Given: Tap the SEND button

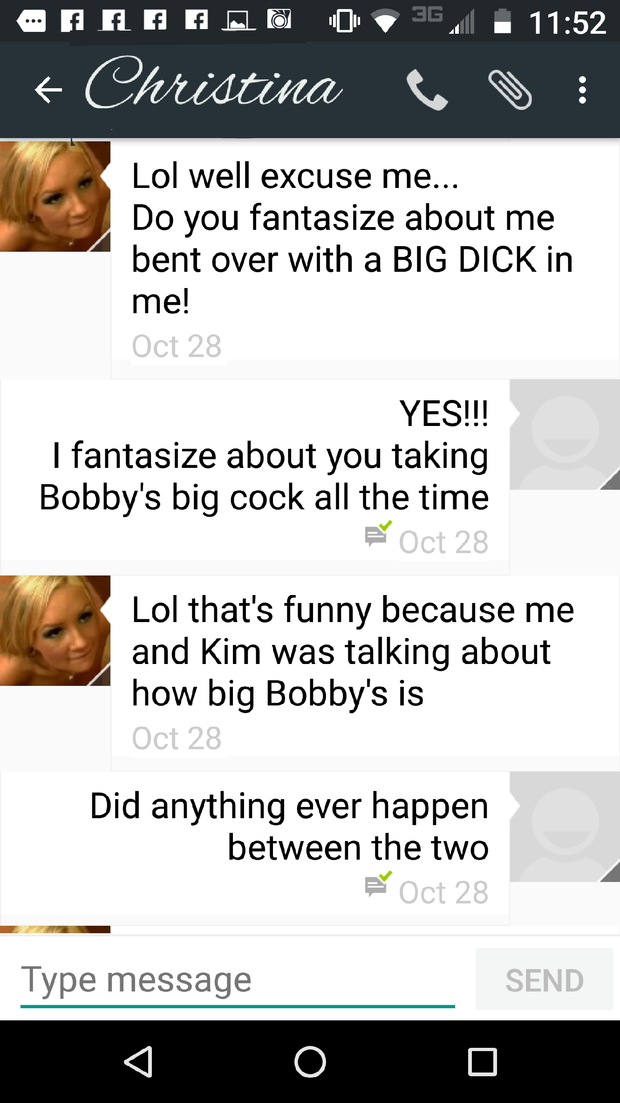Looking at the screenshot, I should tap(544, 979).
